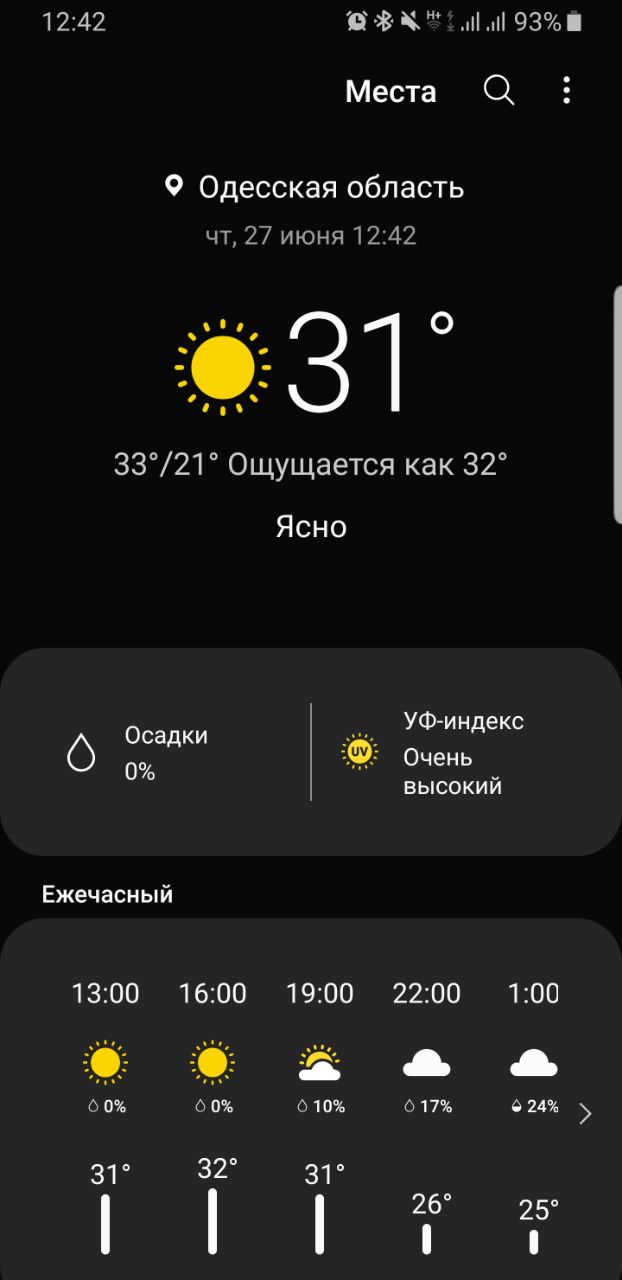Image resolution: width=622 pixels, height=1280 pixels.
Task: Open the УФ-индекс UV index details
Action: 461,753
